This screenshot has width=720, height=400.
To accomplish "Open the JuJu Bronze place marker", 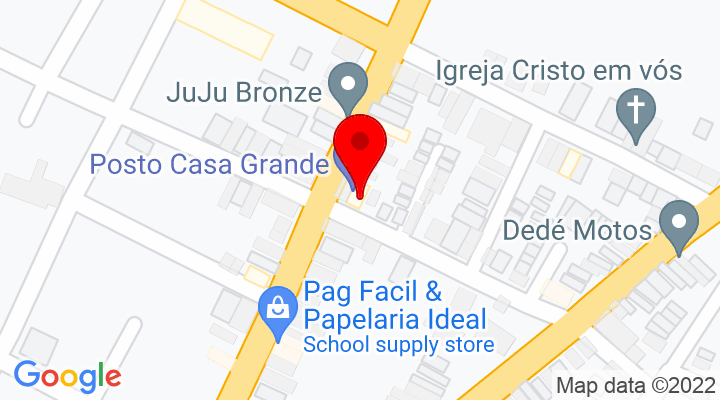I will 348,84.
